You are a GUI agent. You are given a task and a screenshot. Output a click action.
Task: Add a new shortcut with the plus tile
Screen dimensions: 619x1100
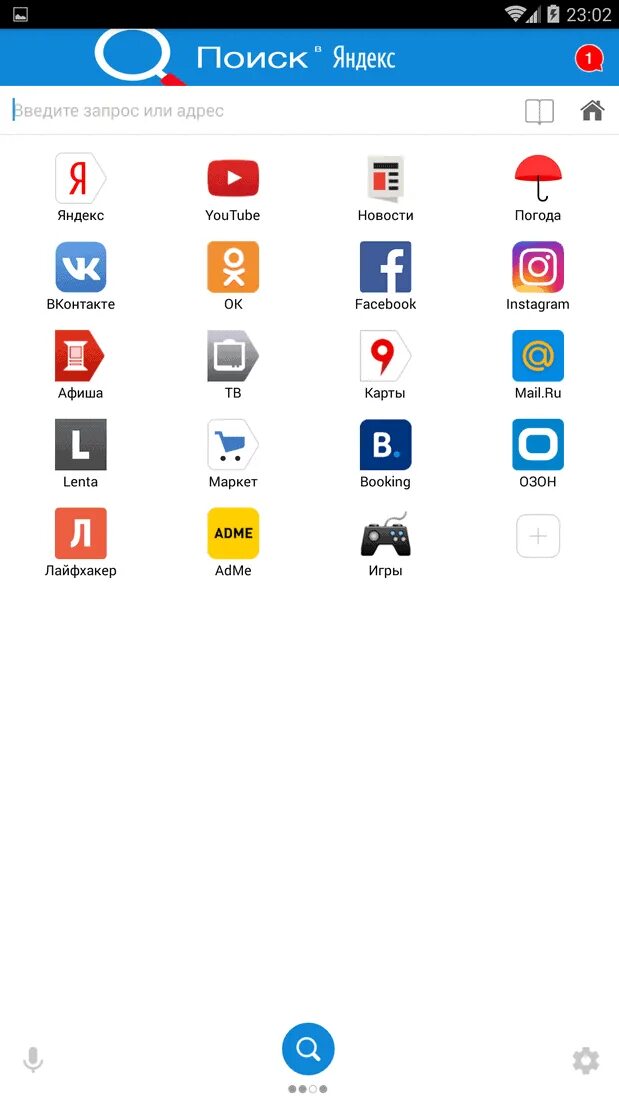pos(538,536)
